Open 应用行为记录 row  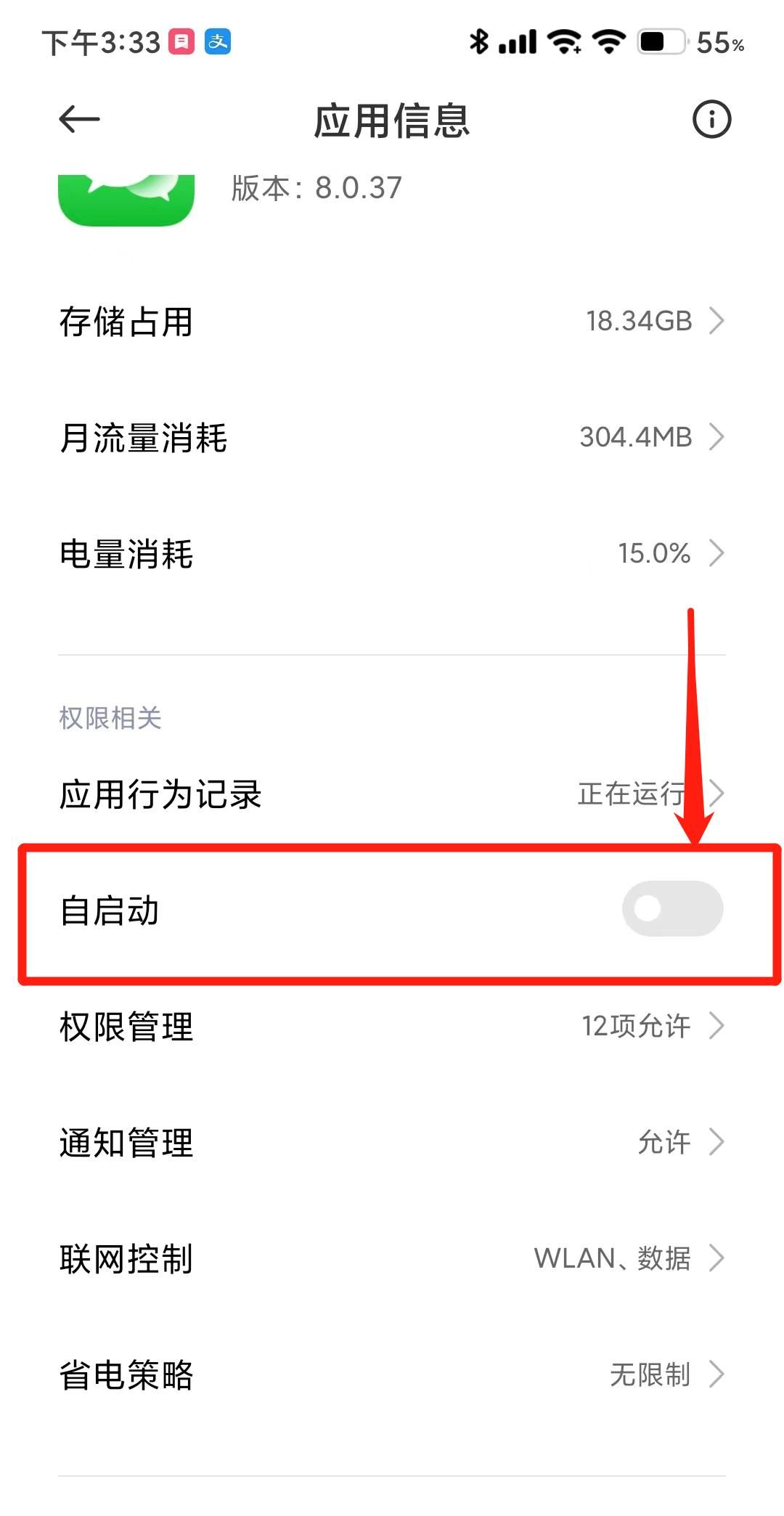click(x=392, y=793)
